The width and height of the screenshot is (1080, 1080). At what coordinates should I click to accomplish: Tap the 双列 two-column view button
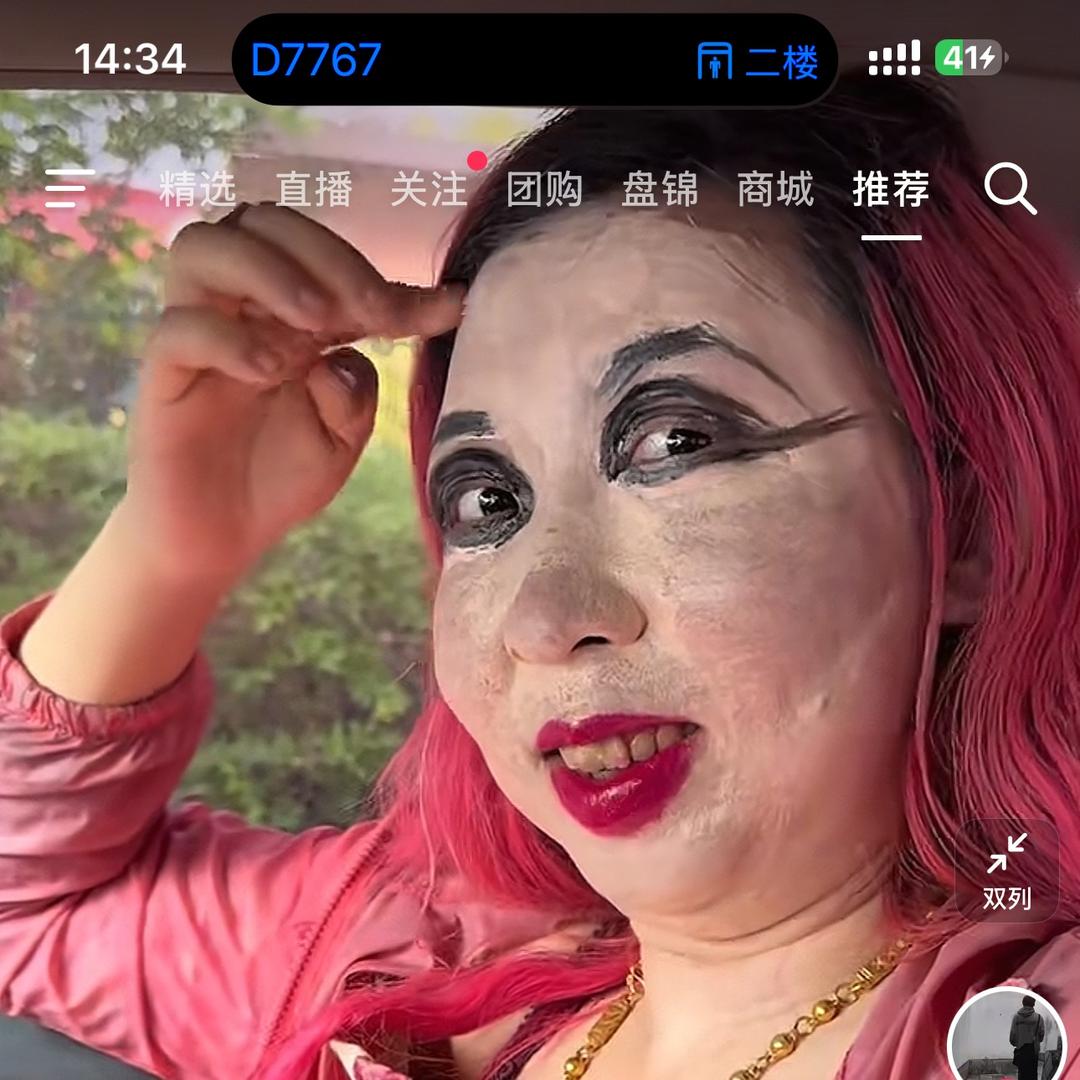click(x=1006, y=870)
